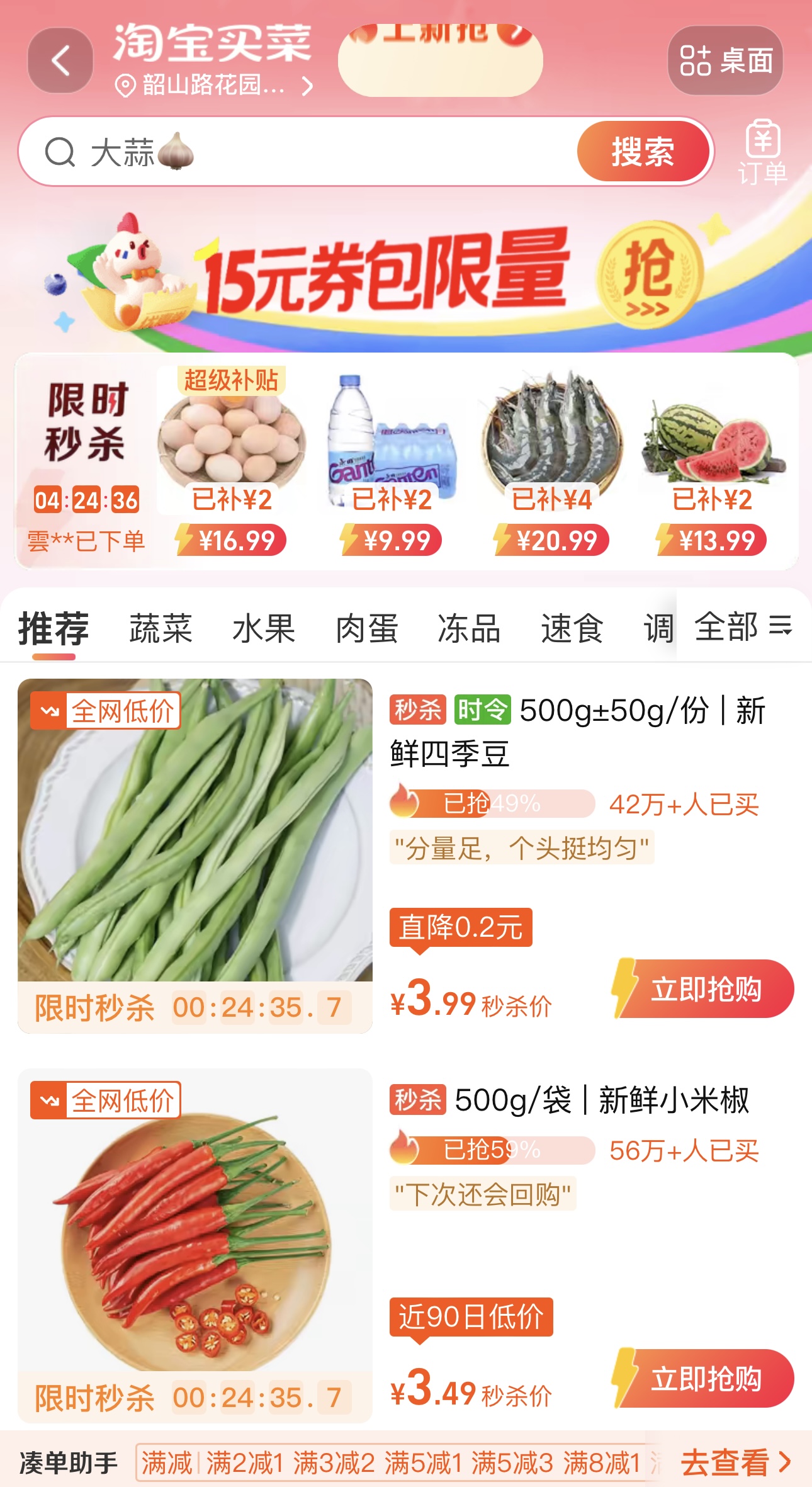812x1487 pixels.
Task: Open 订单 orders page
Action: tap(762, 152)
